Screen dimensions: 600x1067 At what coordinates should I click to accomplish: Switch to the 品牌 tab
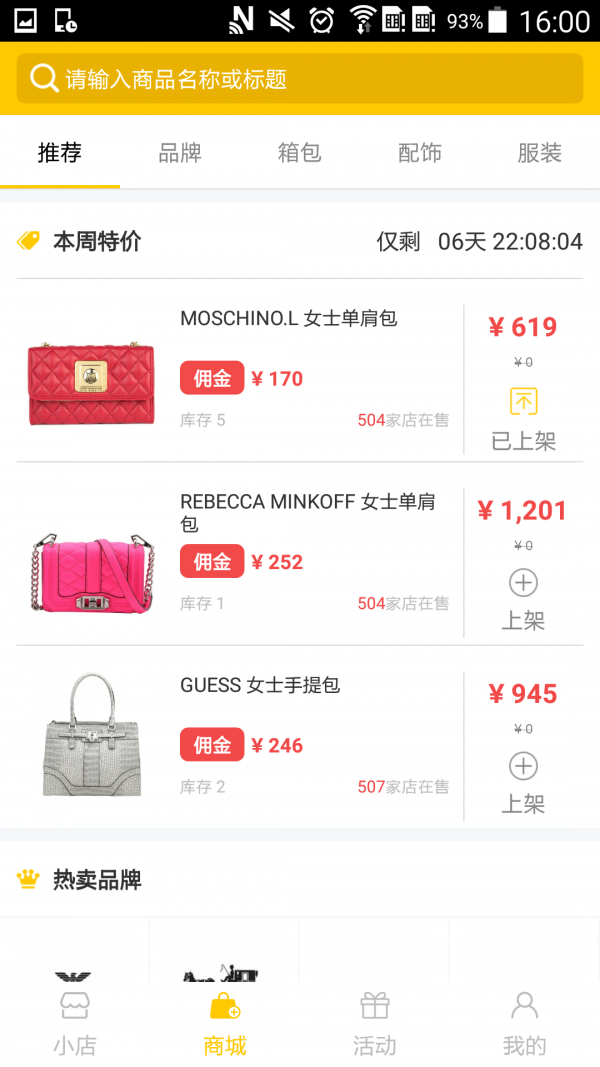point(180,153)
